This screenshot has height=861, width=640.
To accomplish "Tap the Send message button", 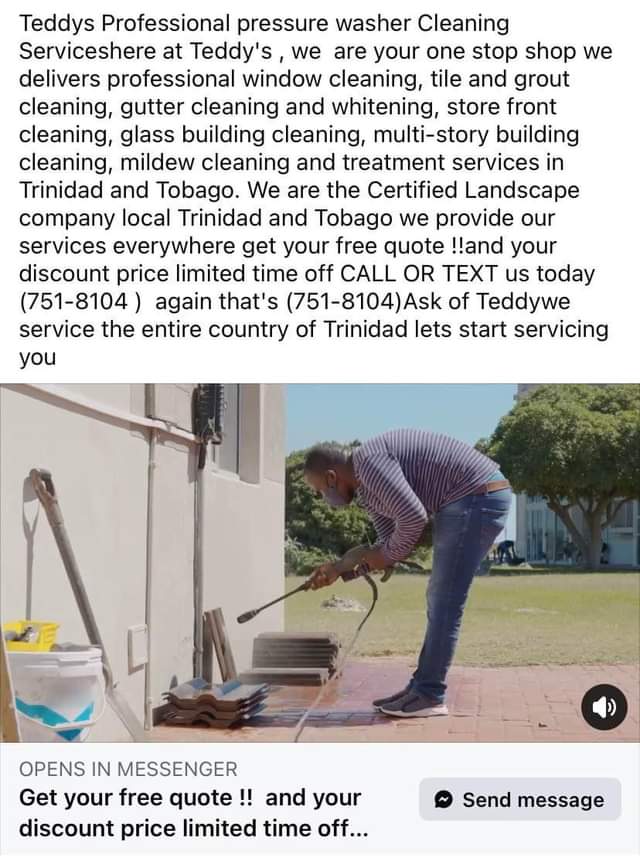I will point(520,799).
